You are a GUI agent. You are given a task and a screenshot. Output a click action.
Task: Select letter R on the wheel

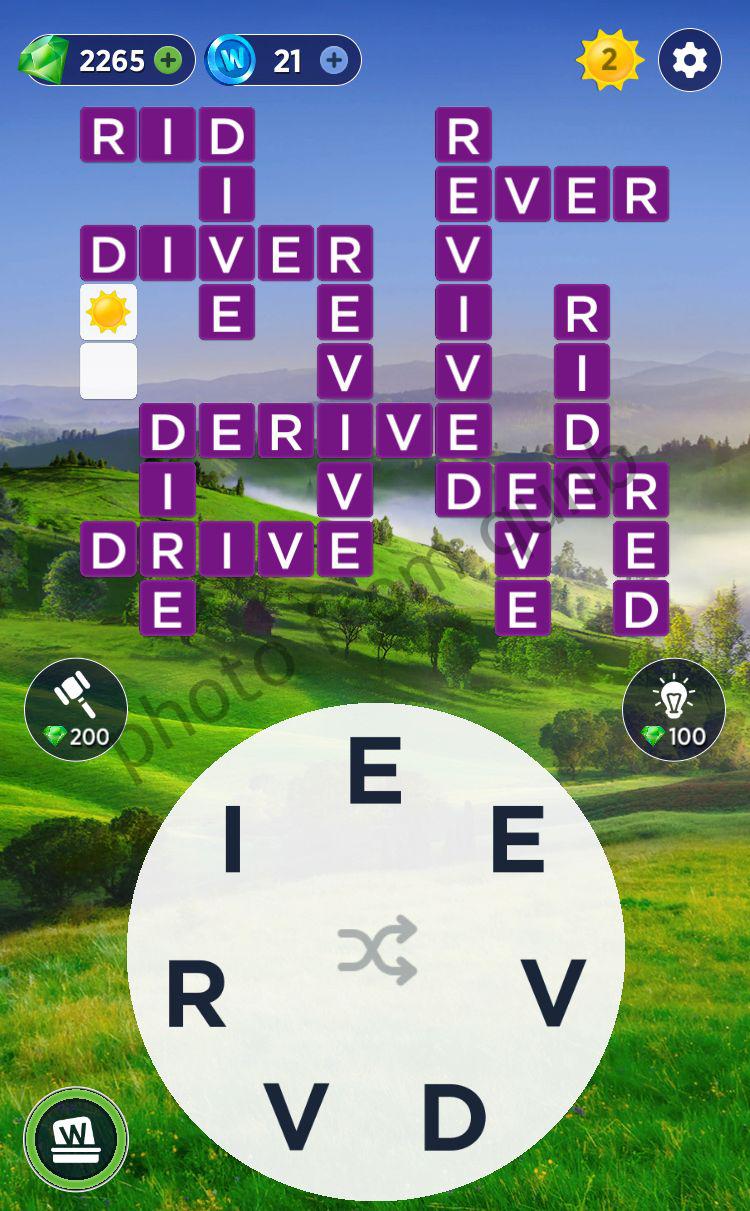click(196, 997)
